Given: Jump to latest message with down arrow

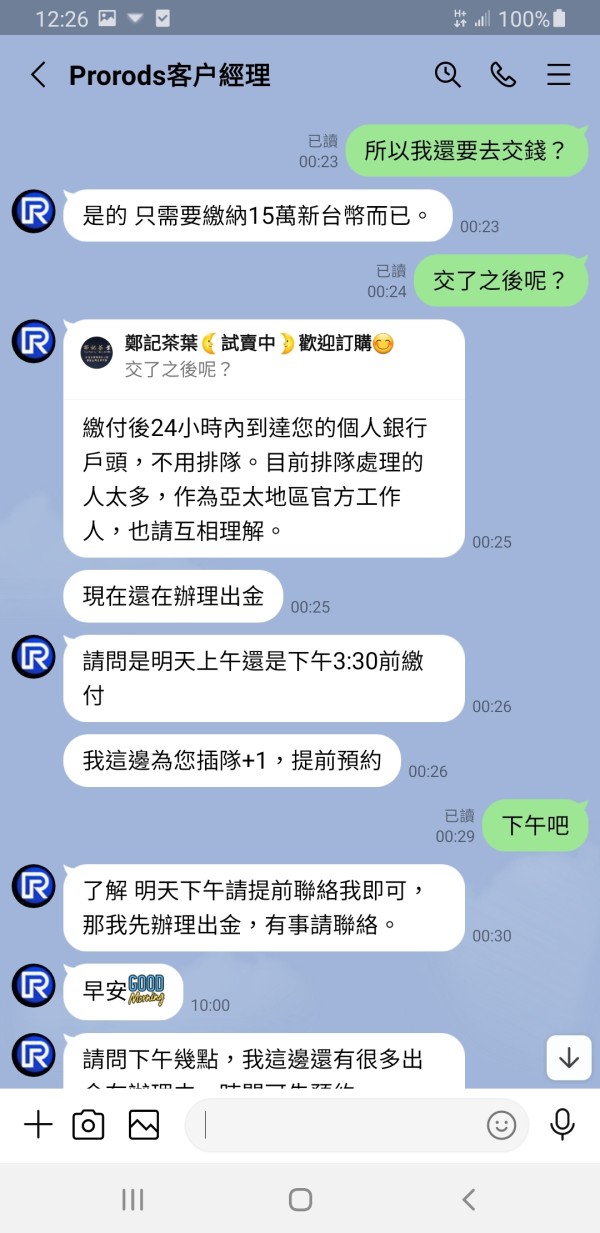Looking at the screenshot, I should tap(569, 1058).
